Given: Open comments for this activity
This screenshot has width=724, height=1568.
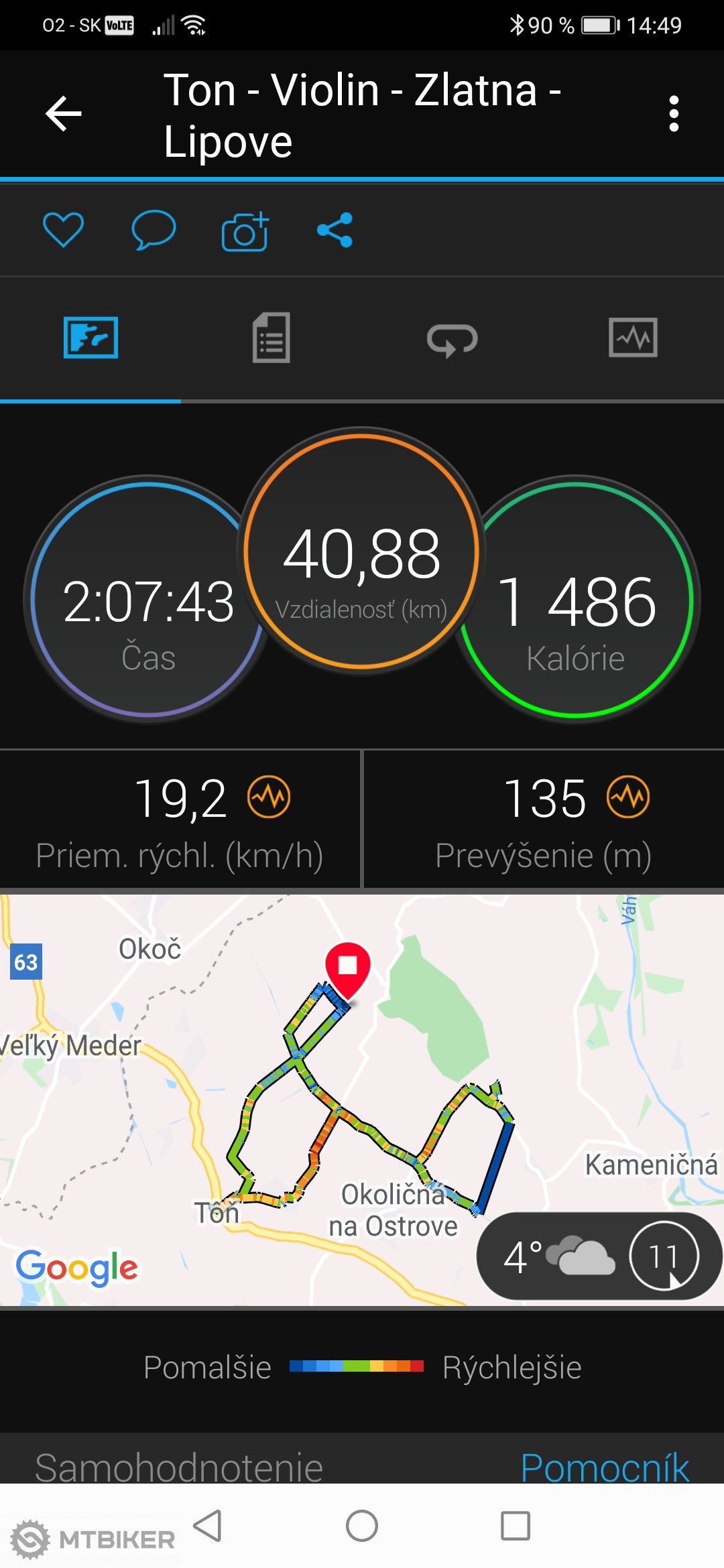Looking at the screenshot, I should point(154,230).
